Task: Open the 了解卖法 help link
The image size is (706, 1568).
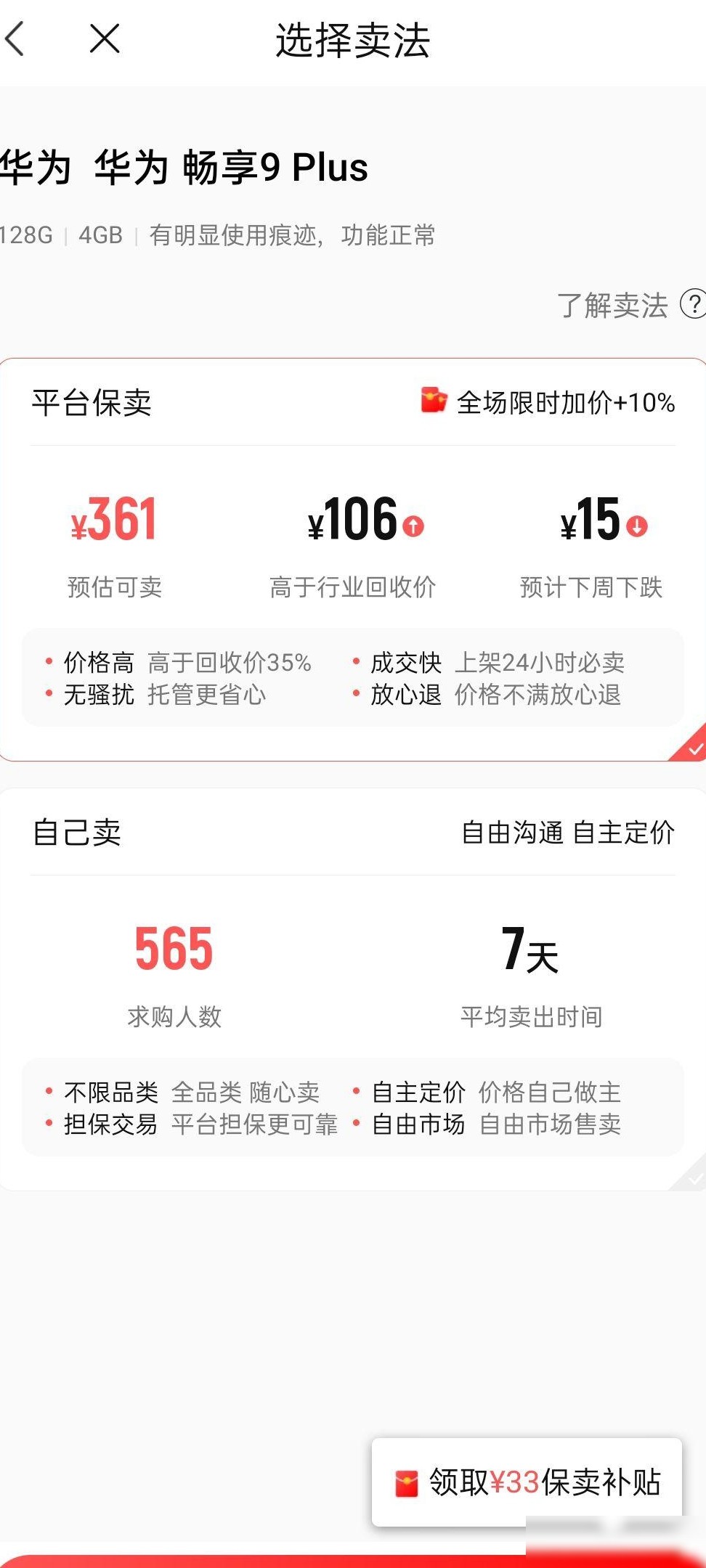Action: 630,305
